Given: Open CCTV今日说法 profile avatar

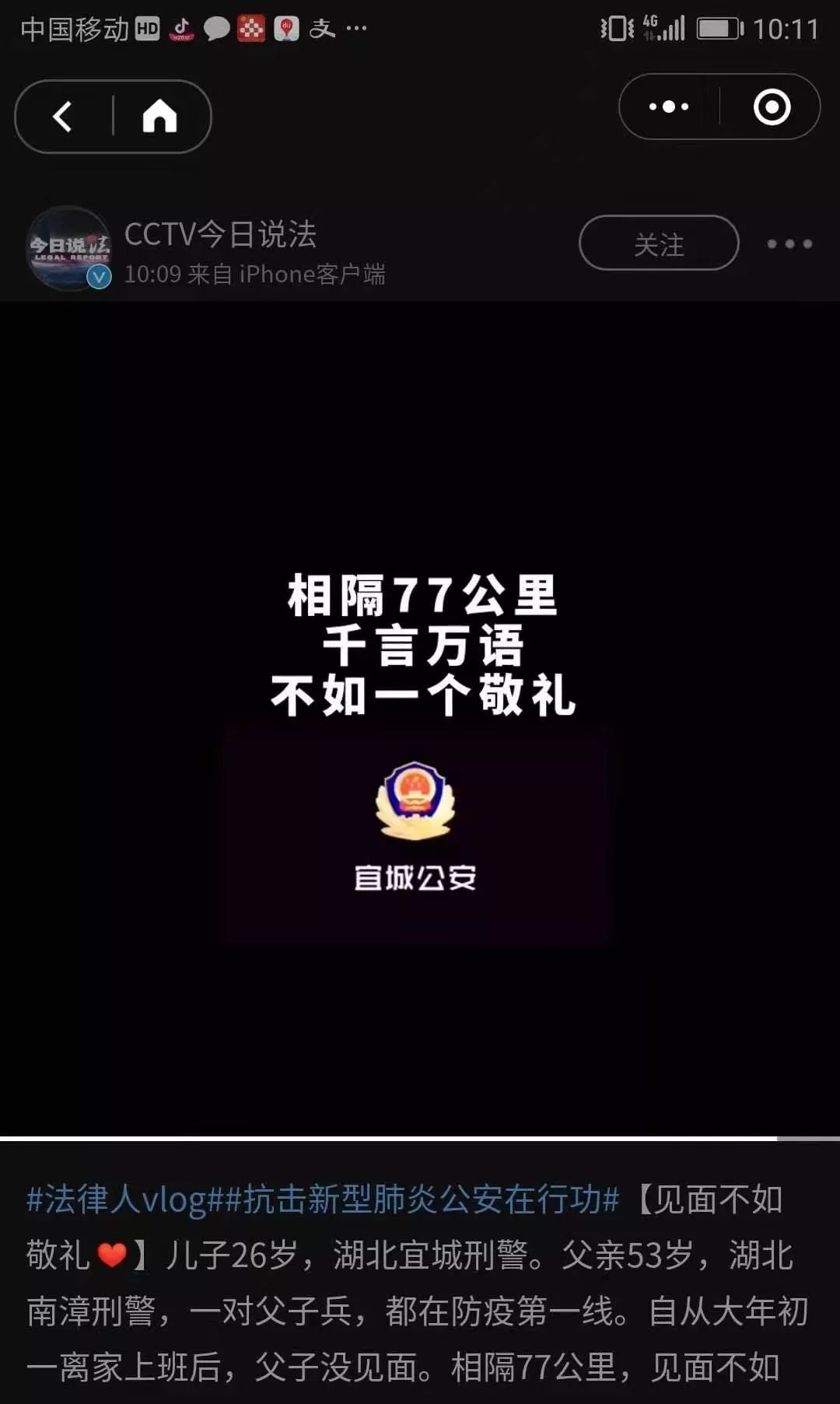Looking at the screenshot, I should coord(69,248).
